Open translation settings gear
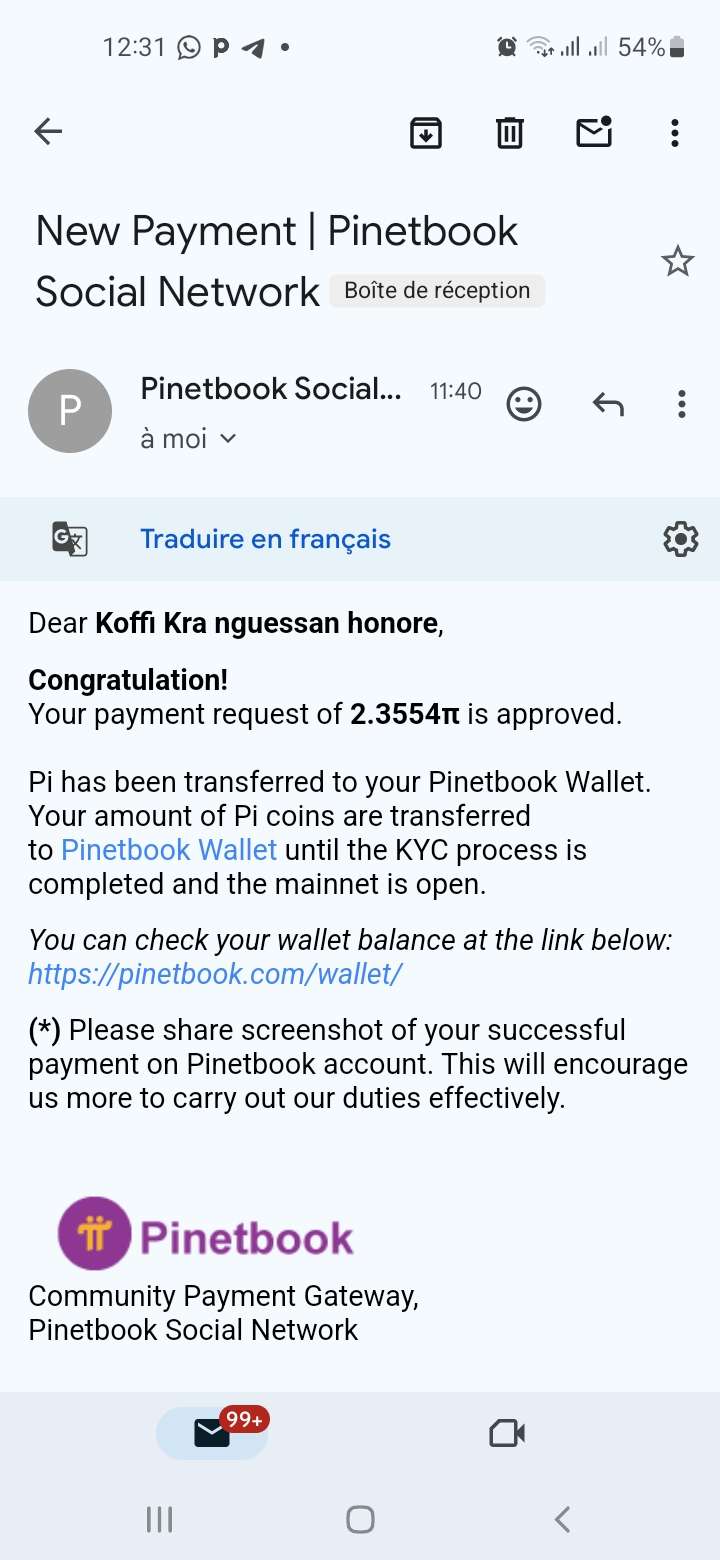 point(680,539)
